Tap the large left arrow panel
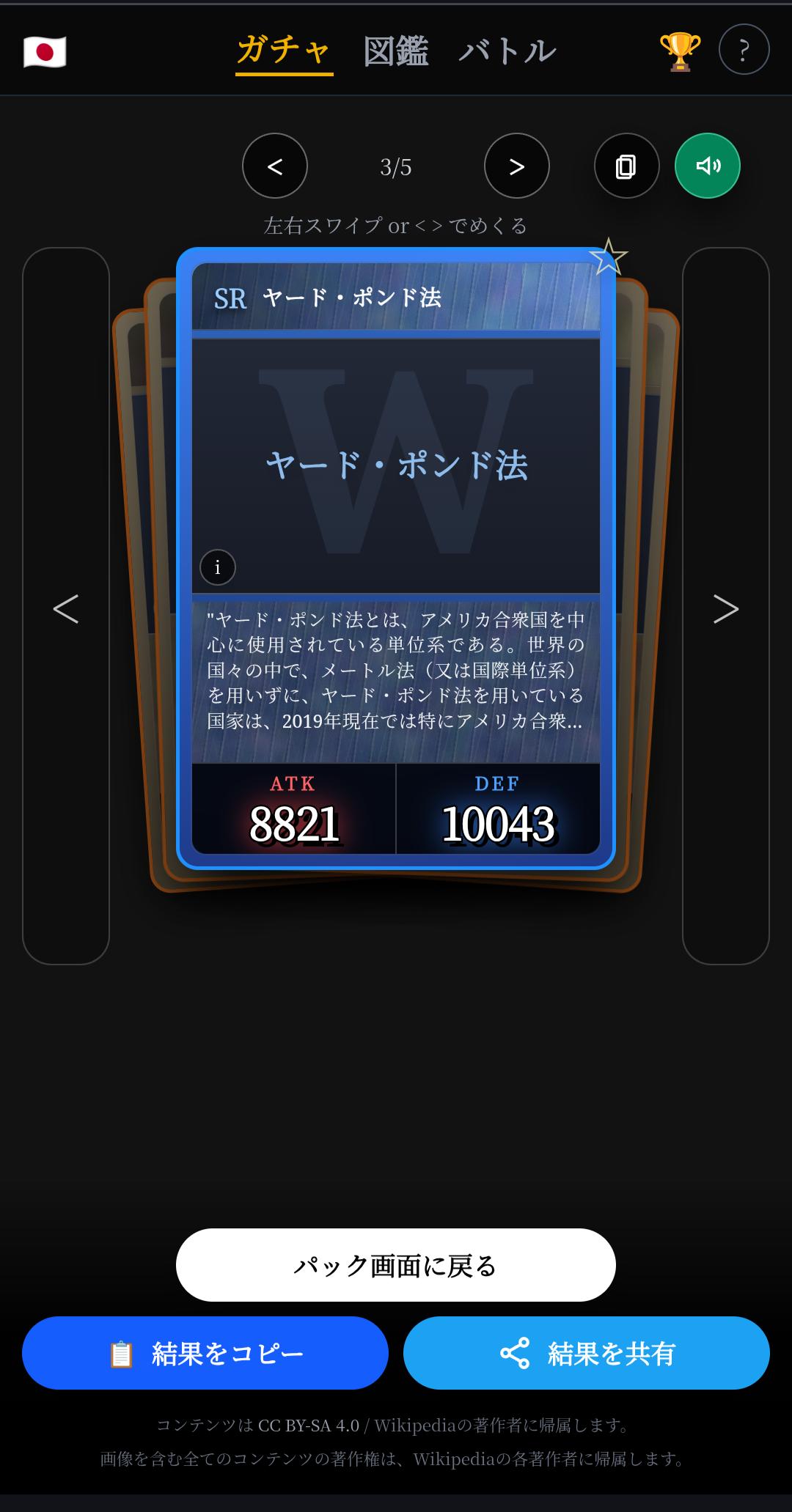This screenshot has width=792, height=1512. (x=66, y=607)
